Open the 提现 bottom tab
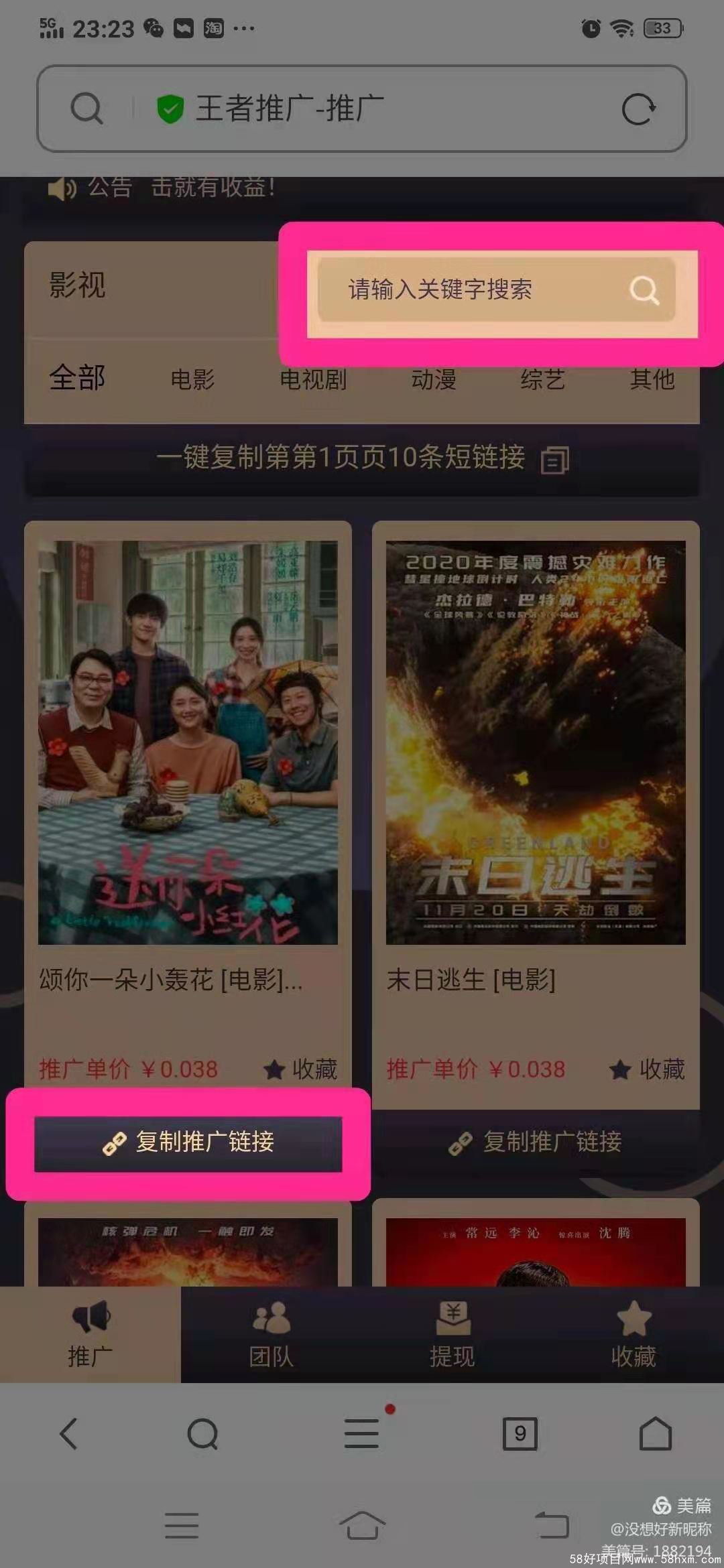 (452, 1333)
